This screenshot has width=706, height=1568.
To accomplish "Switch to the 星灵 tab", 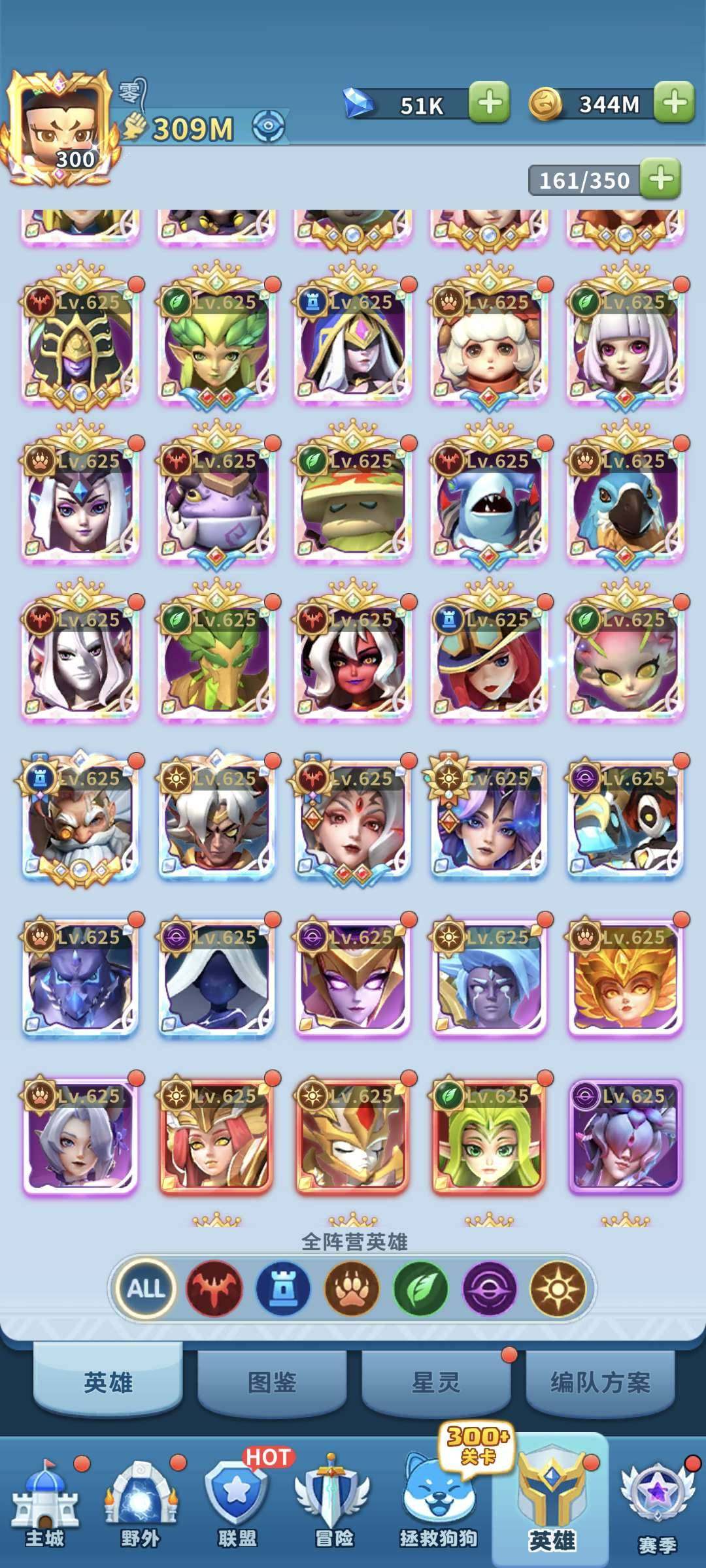I will pos(436,1382).
